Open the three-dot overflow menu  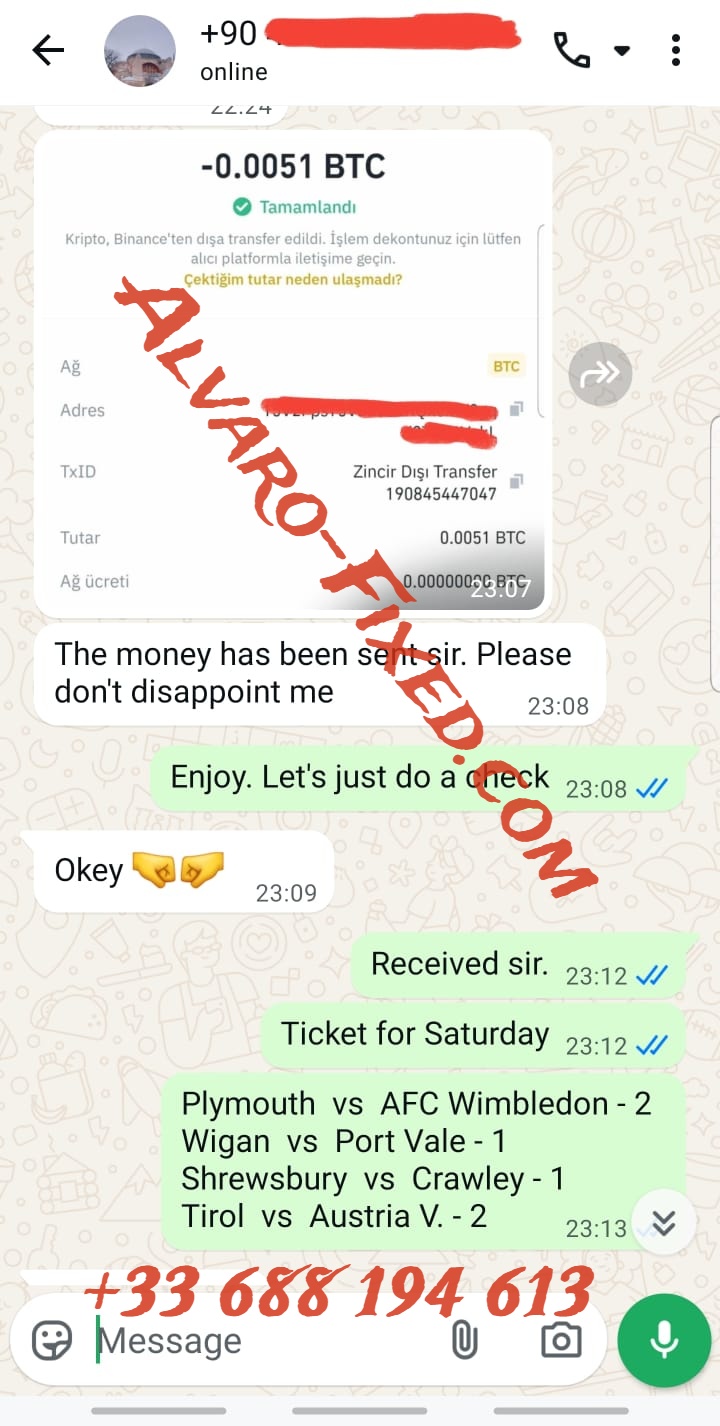coord(676,50)
